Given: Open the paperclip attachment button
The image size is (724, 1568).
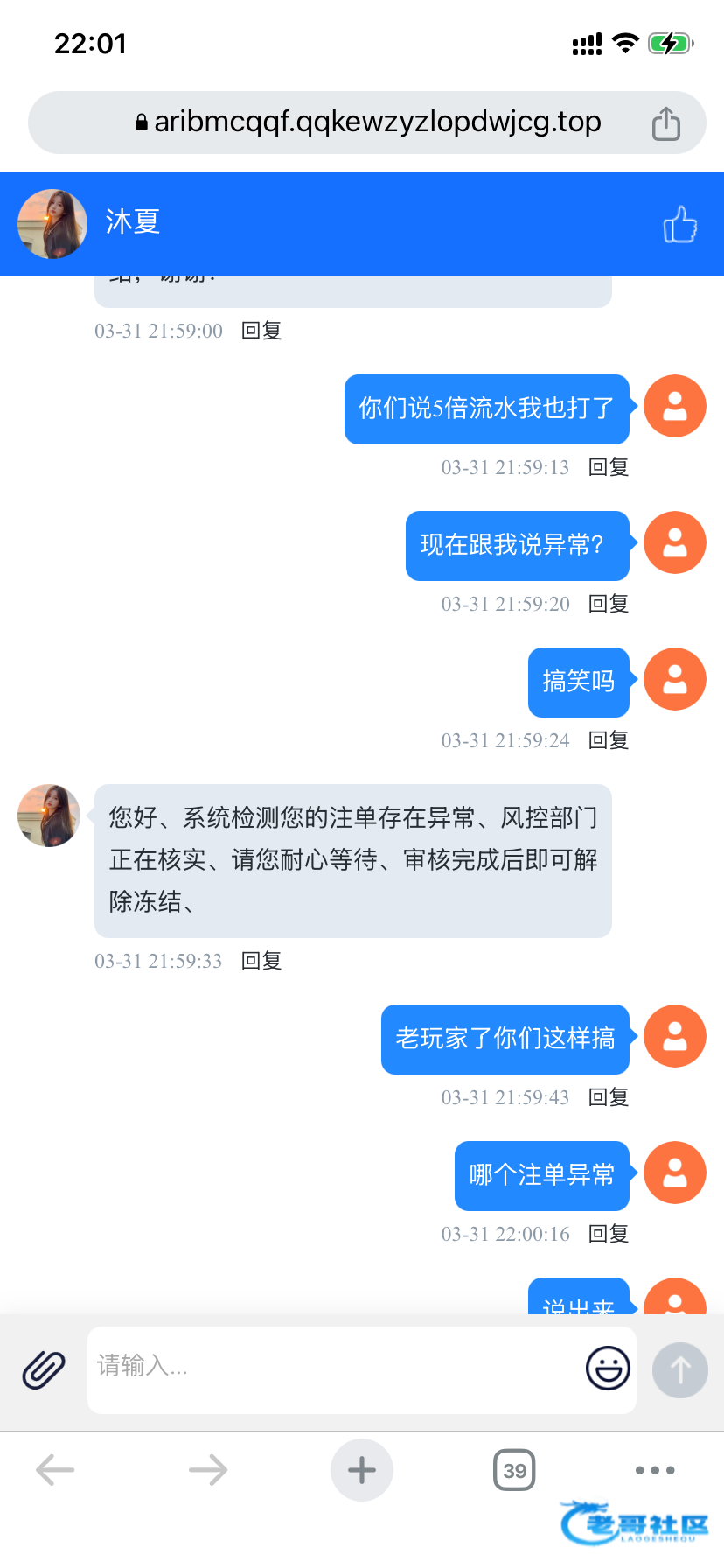Looking at the screenshot, I should point(44,1369).
